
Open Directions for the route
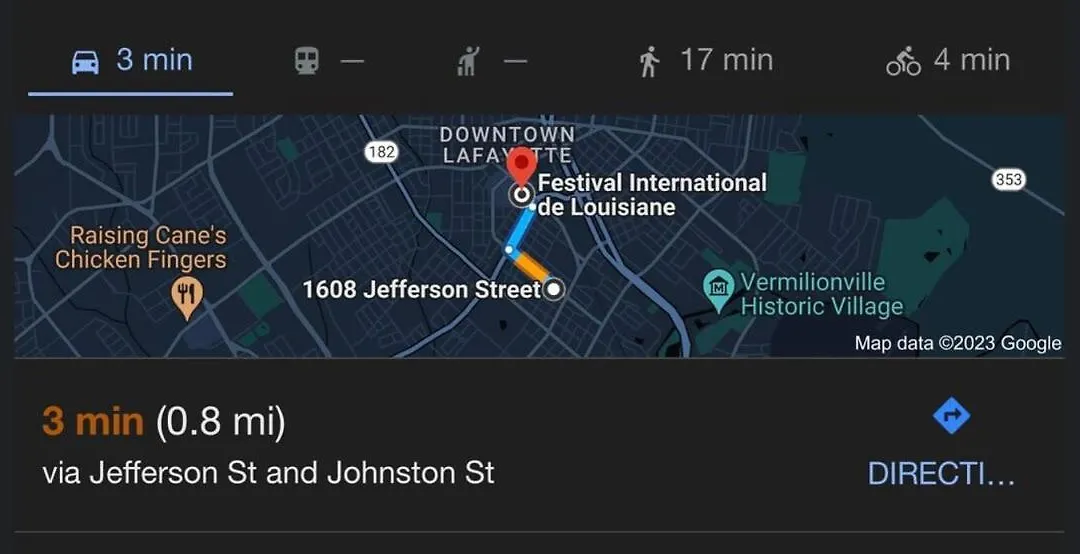[942, 446]
